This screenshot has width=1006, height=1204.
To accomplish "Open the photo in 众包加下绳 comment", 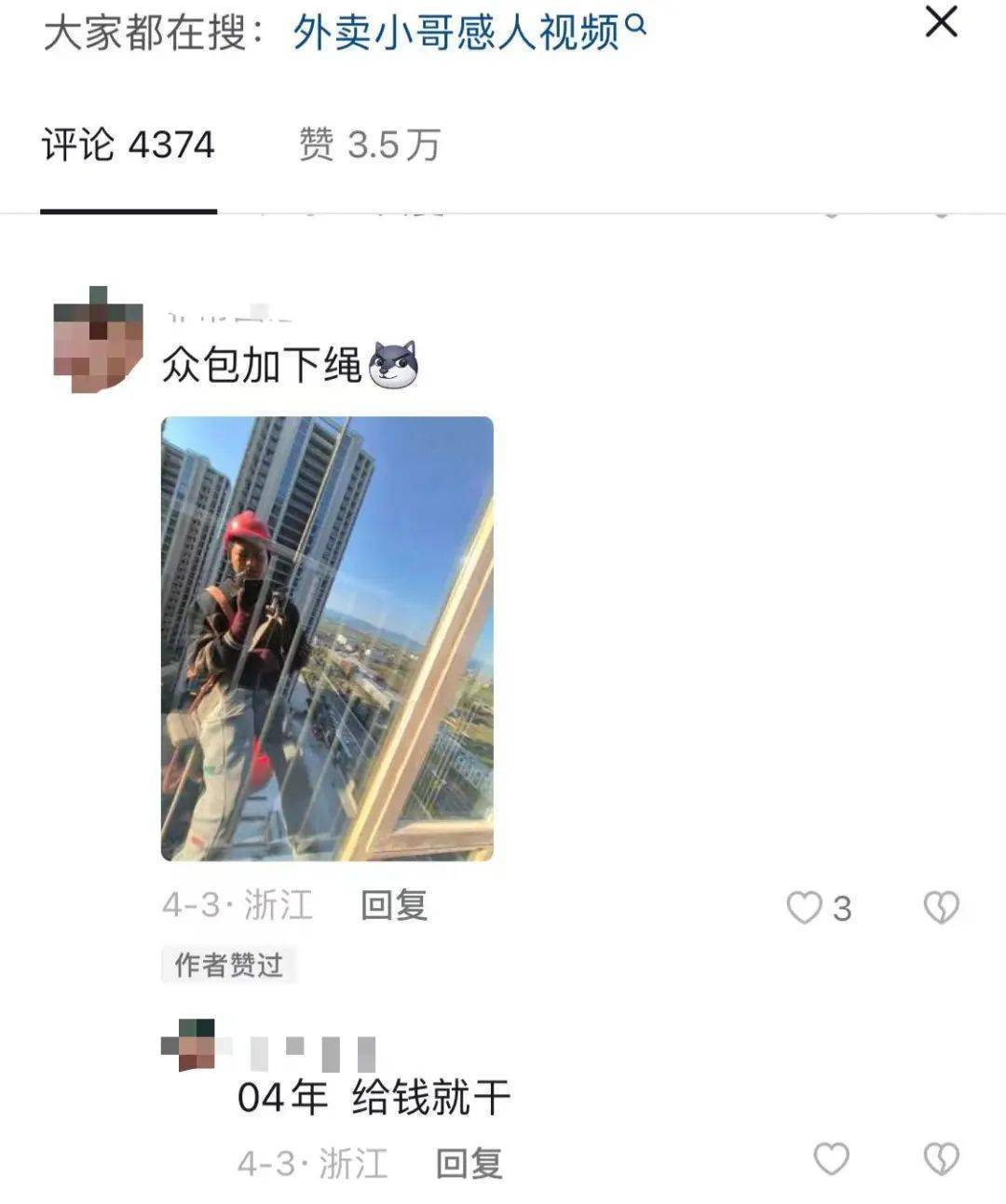I will [x=327, y=638].
